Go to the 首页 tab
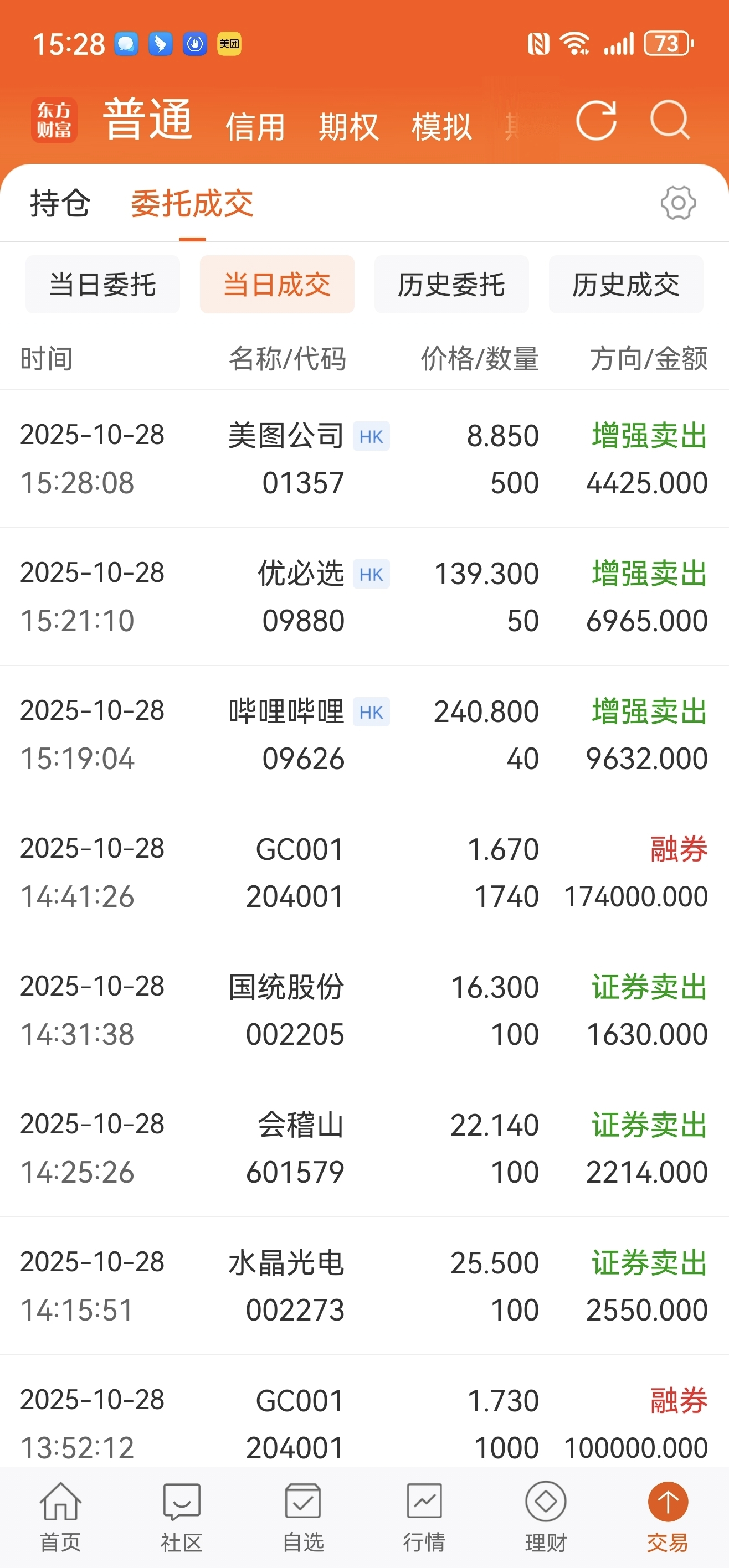729x1568 pixels. (x=60, y=1517)
